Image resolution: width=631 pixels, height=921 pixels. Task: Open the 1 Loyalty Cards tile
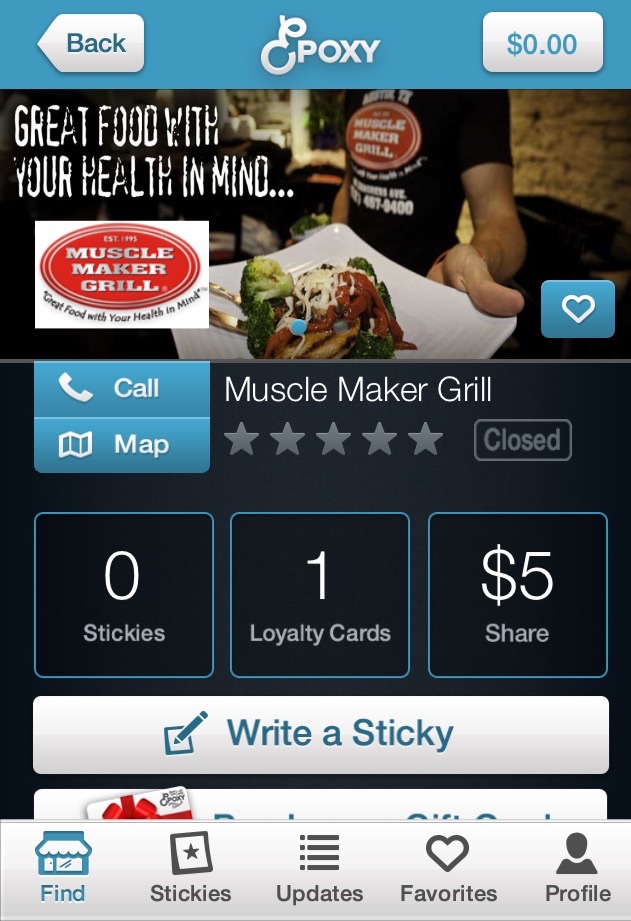(x=320, y=595)
